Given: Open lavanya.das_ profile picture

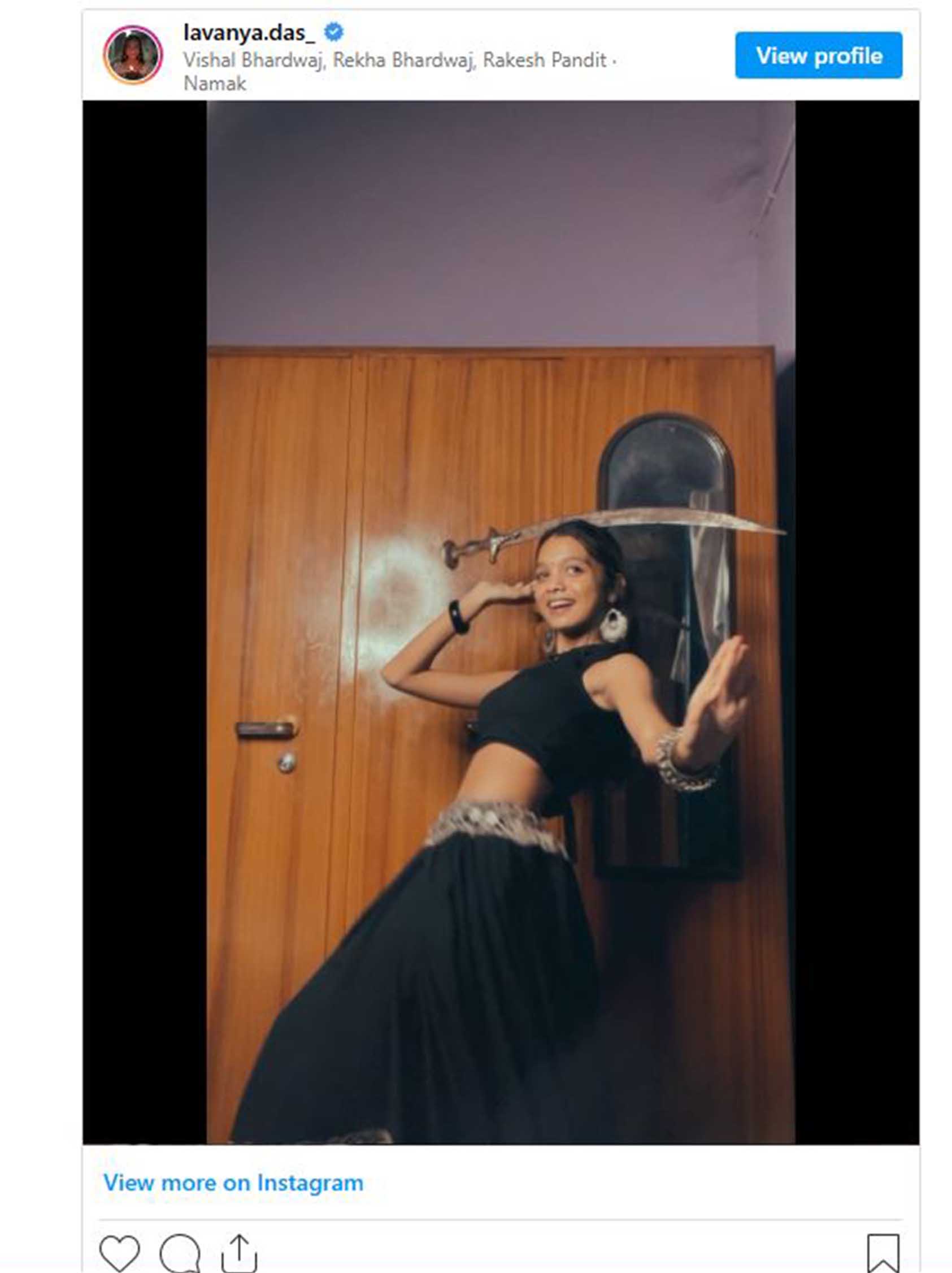Looking at the screenshot, I should (x=133, y=55).
